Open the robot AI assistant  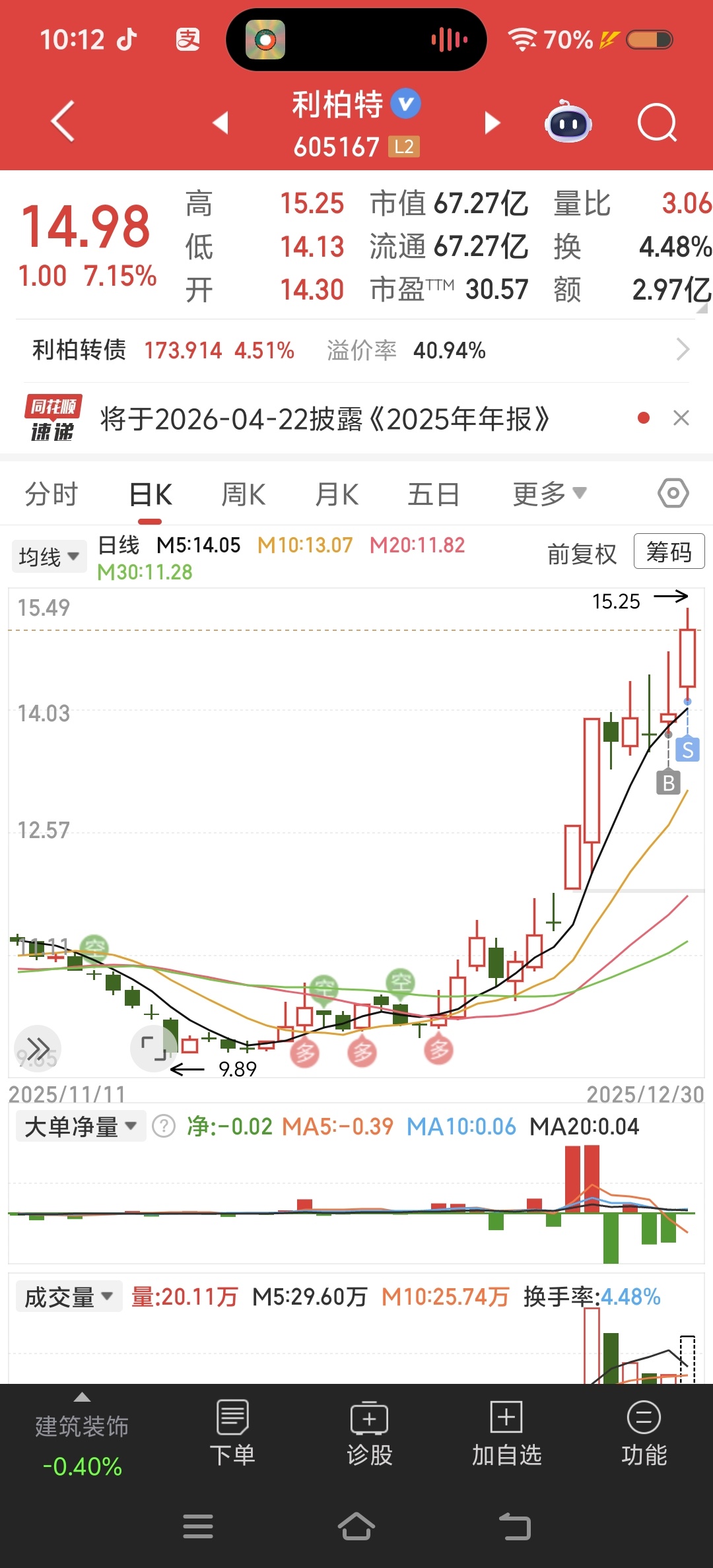point(568,123)
